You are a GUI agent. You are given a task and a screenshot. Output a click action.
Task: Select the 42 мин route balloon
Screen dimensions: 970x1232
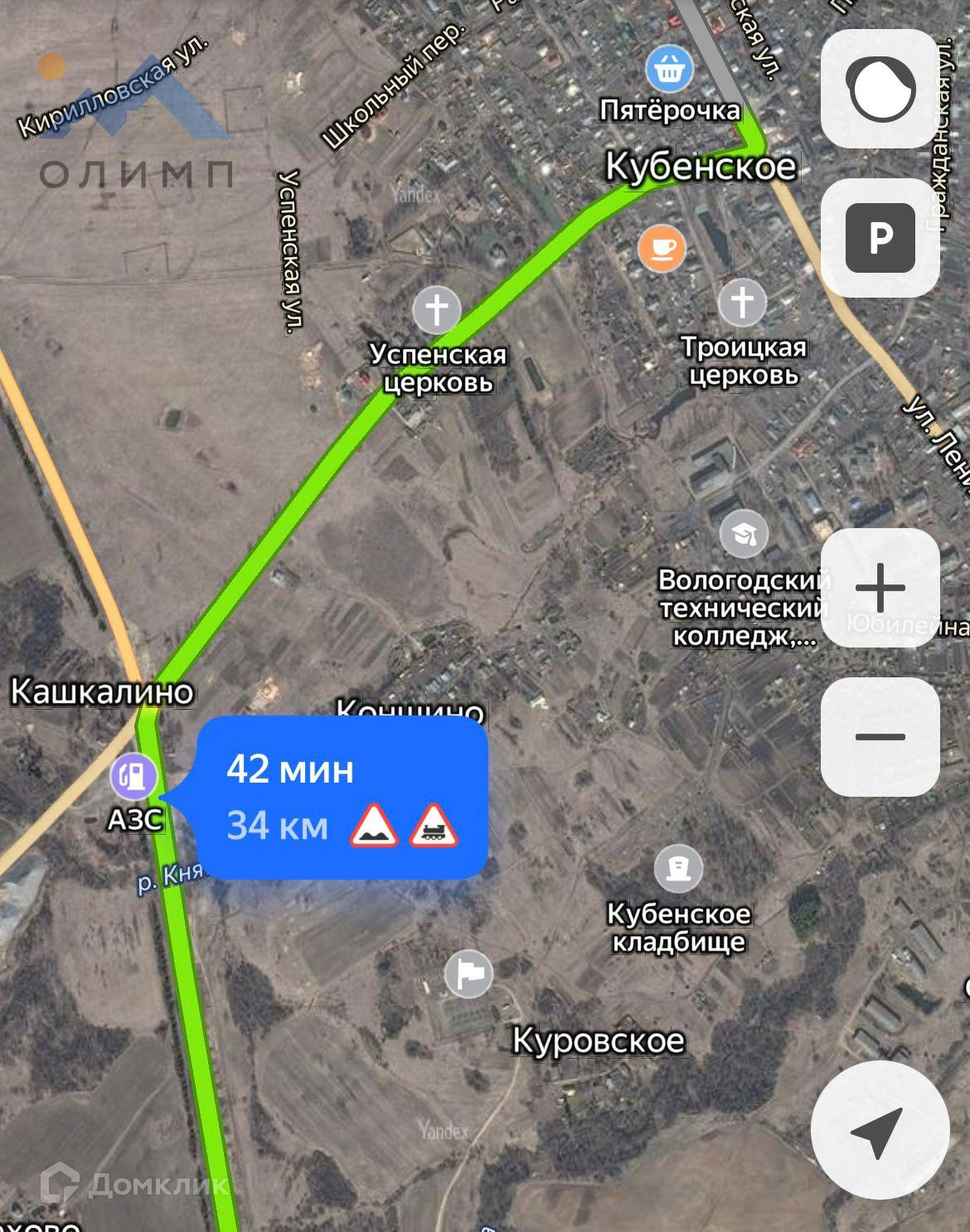point(342,797)
